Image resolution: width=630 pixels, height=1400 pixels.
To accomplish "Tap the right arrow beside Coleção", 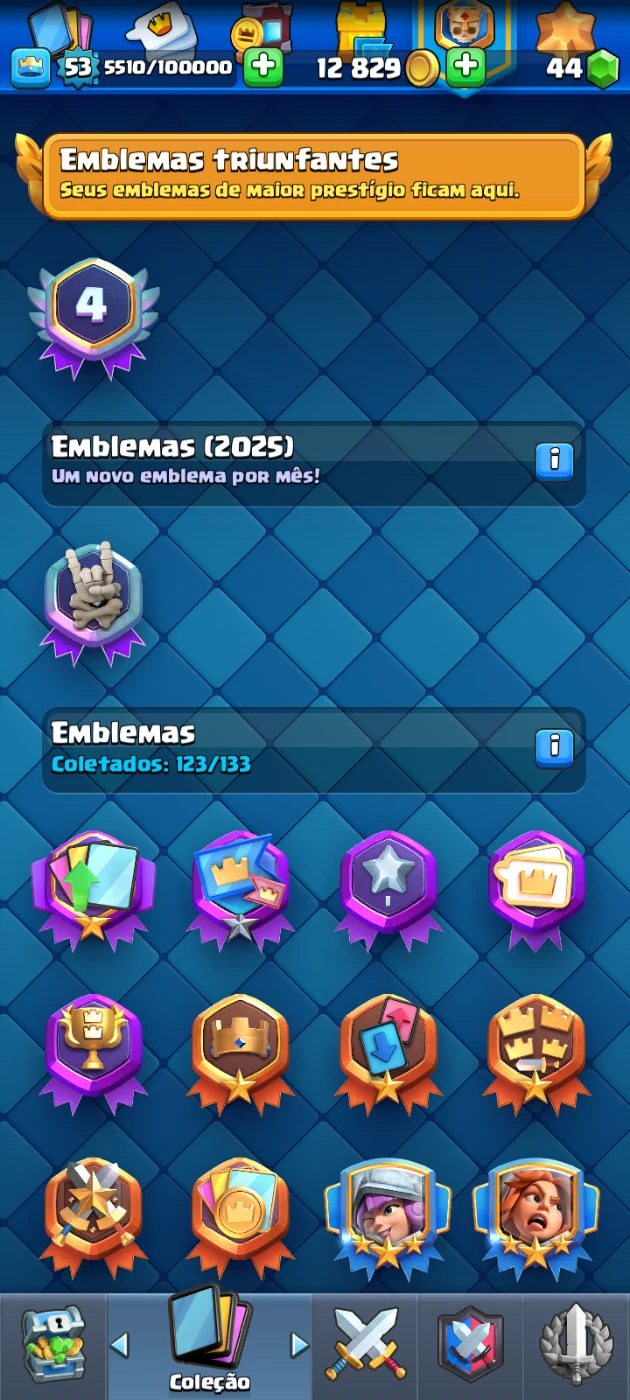I will tap(299, 1344).
